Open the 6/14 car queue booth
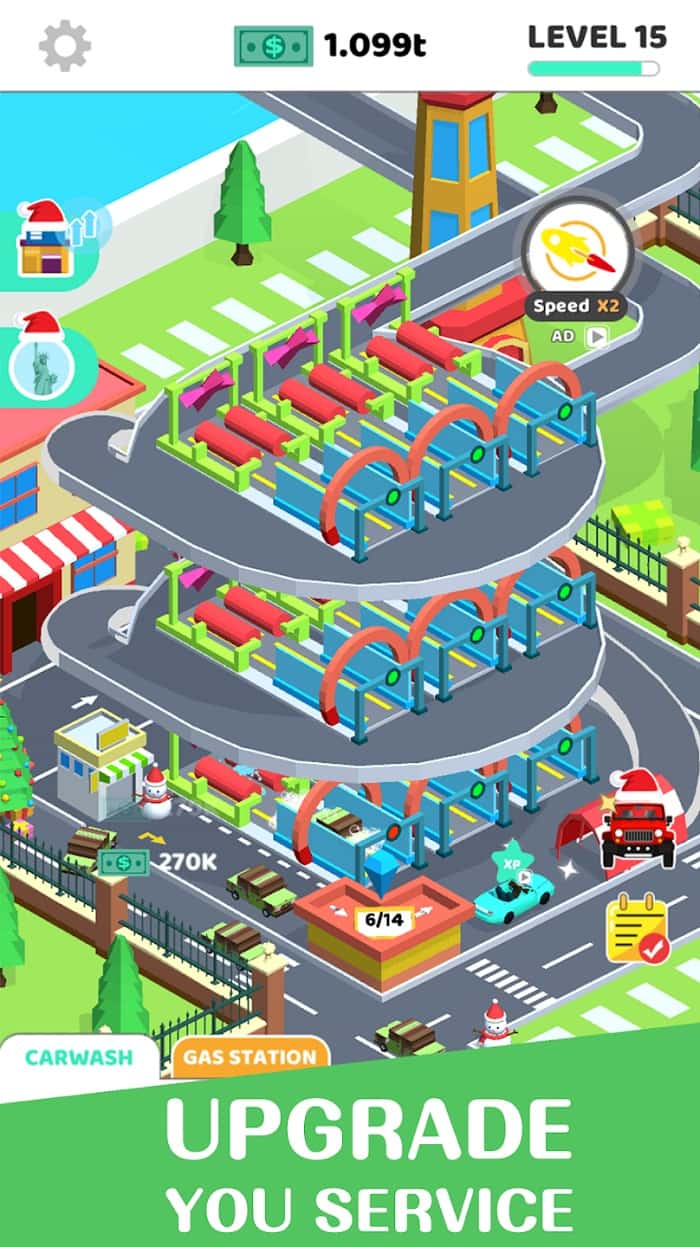 coord(383,920)
